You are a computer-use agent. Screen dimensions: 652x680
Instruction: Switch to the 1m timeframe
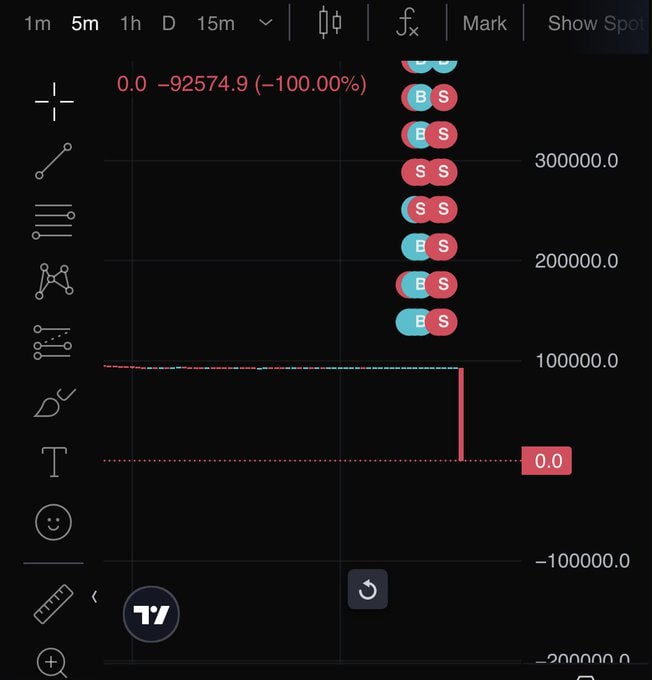[x=37, y=23]
